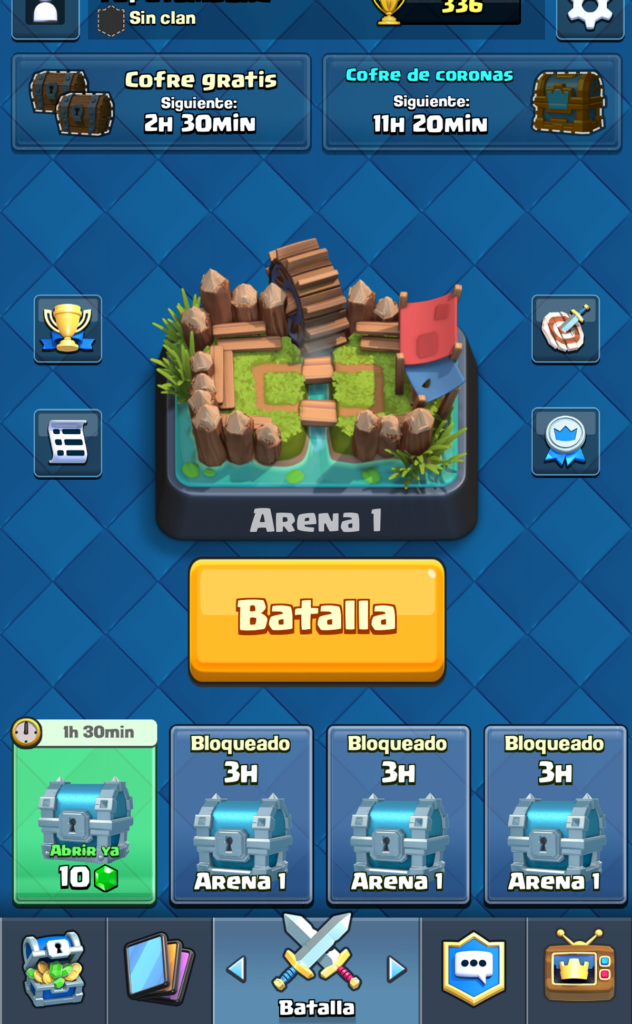The image size is (632, 1024).
Task: Start a match with Batalla button
Action: 317,619
